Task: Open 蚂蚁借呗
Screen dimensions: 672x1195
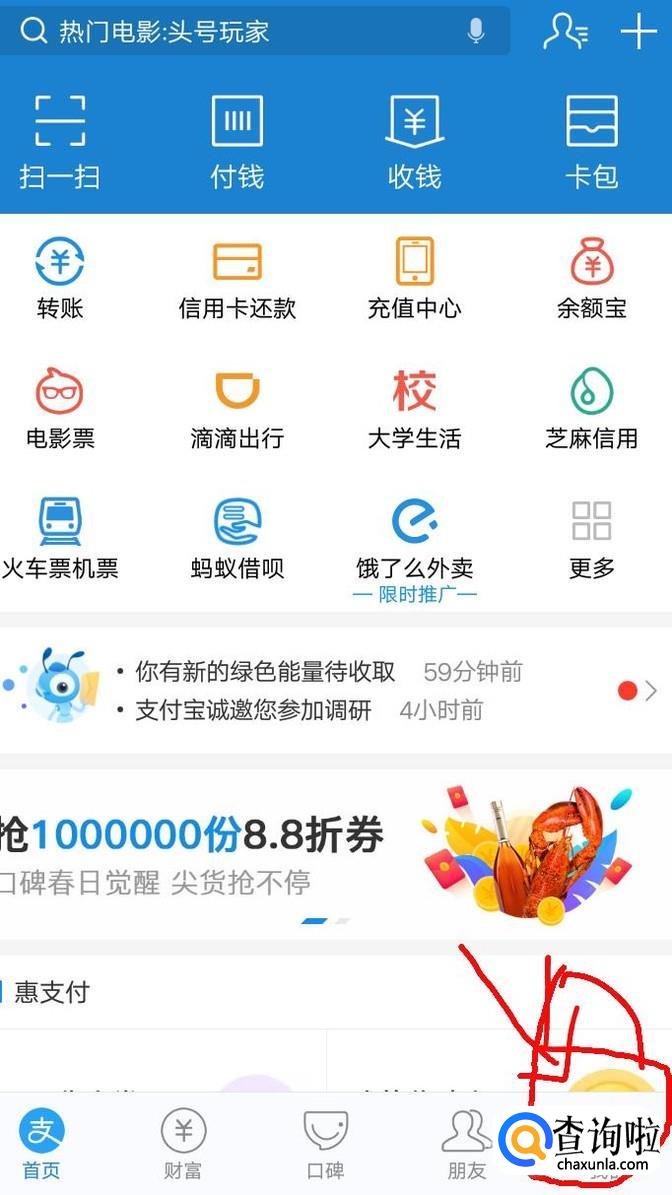Action: point(237,538)
